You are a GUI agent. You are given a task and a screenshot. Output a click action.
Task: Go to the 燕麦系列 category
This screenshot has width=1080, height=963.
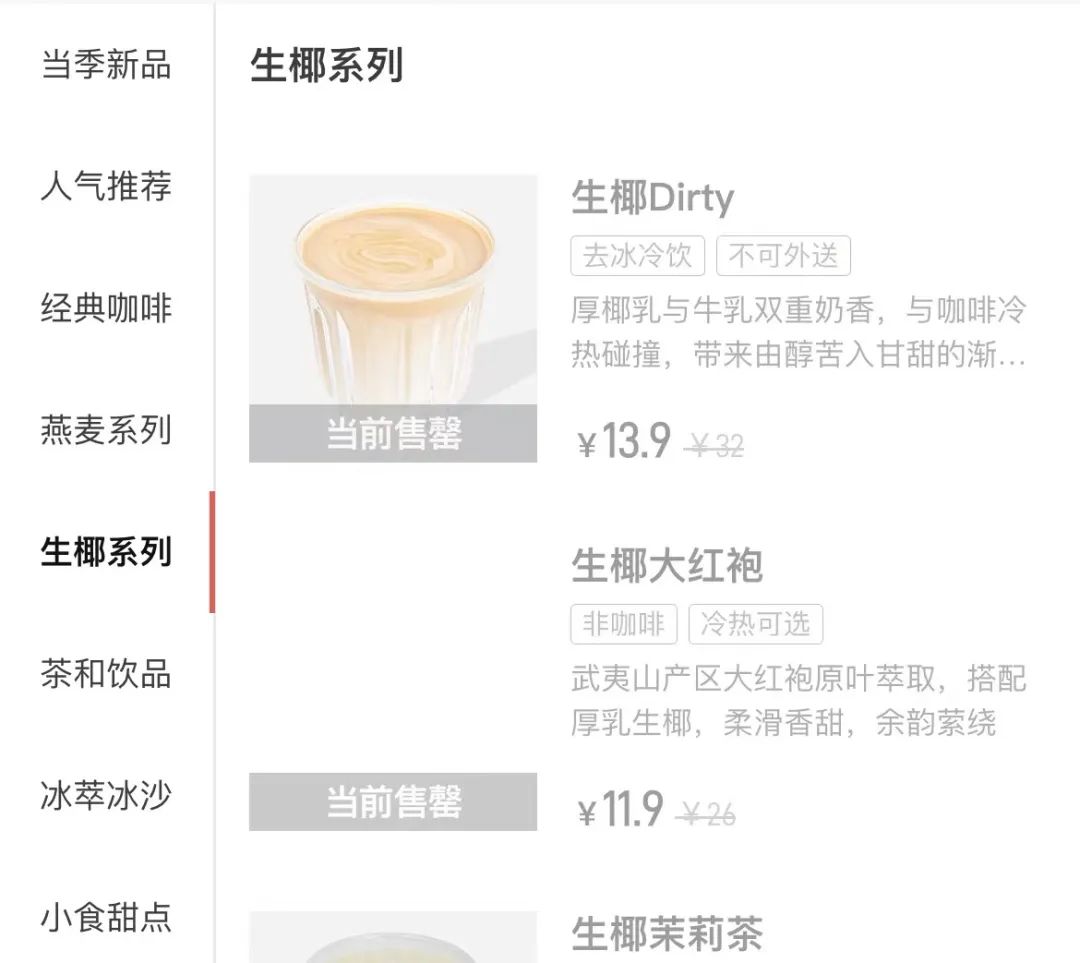click(106, 431)
